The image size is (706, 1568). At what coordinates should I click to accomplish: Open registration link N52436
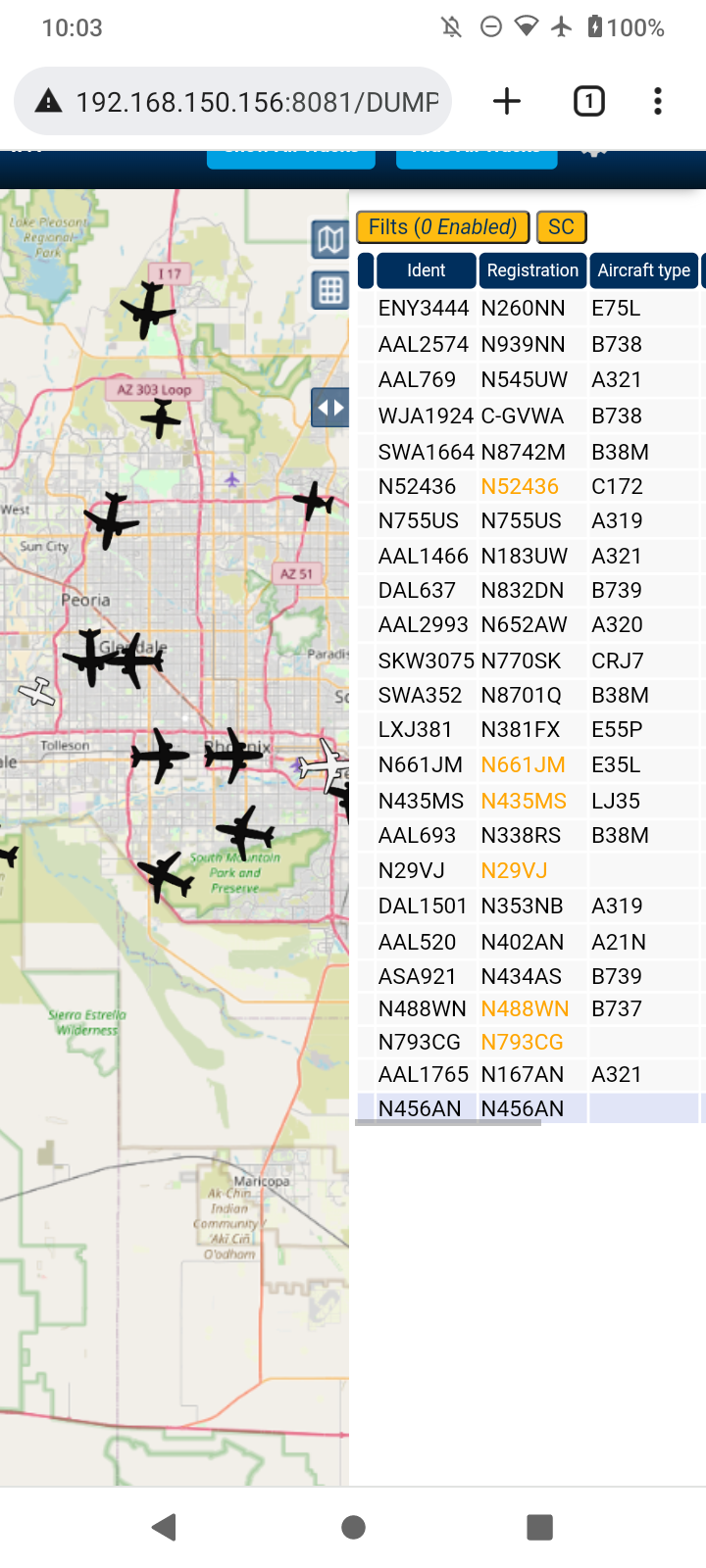pos(520,487)
